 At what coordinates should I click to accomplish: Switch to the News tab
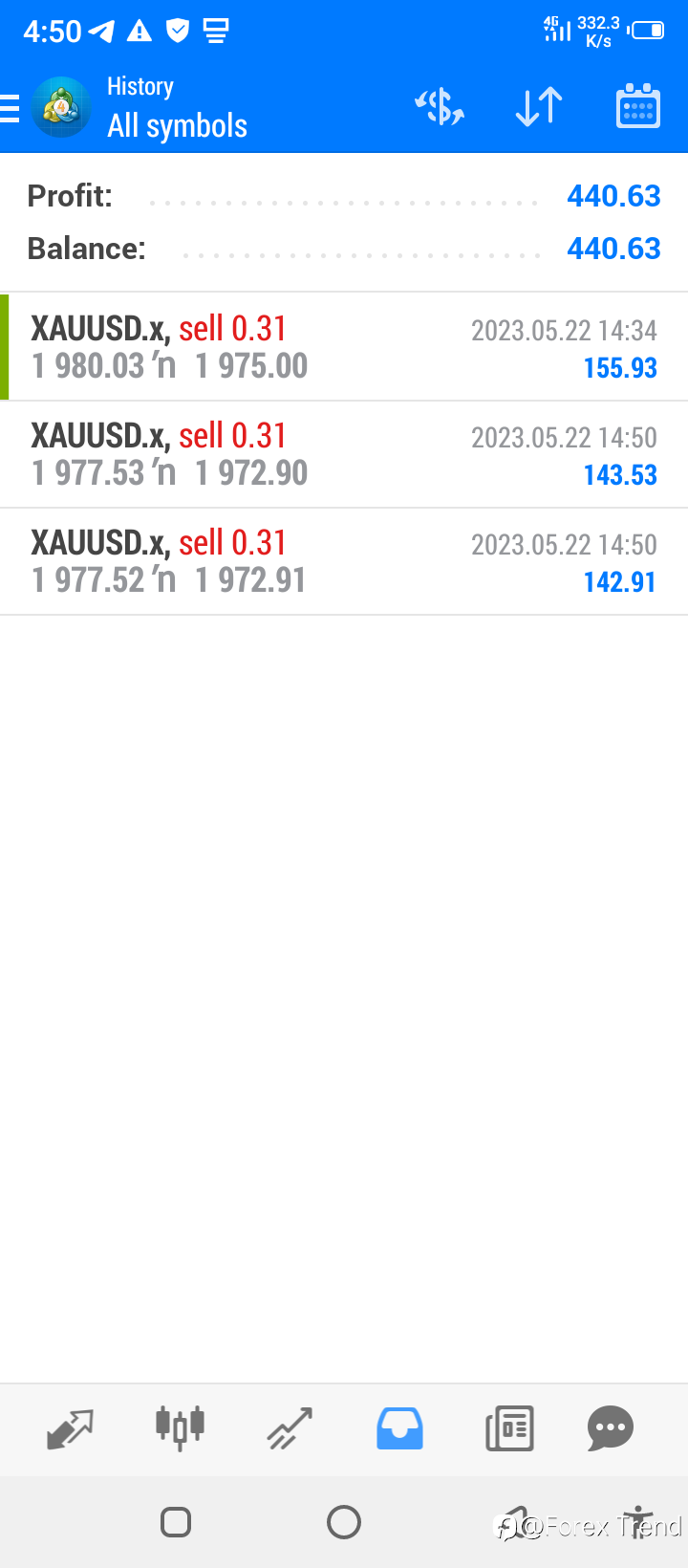click(x=509, y=1428)
